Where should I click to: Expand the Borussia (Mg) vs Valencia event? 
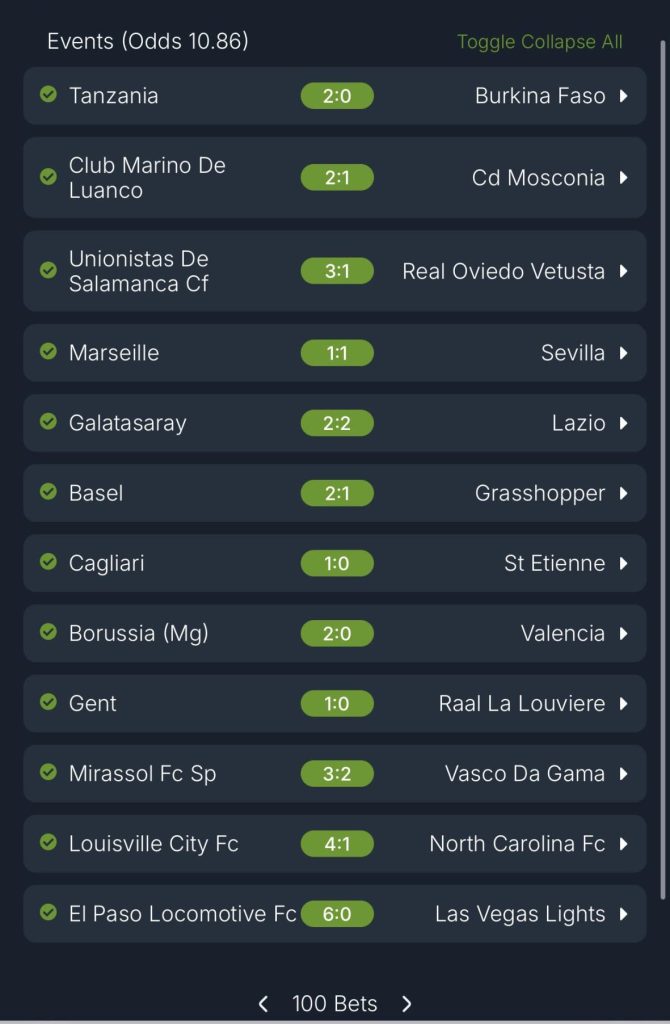623,633
